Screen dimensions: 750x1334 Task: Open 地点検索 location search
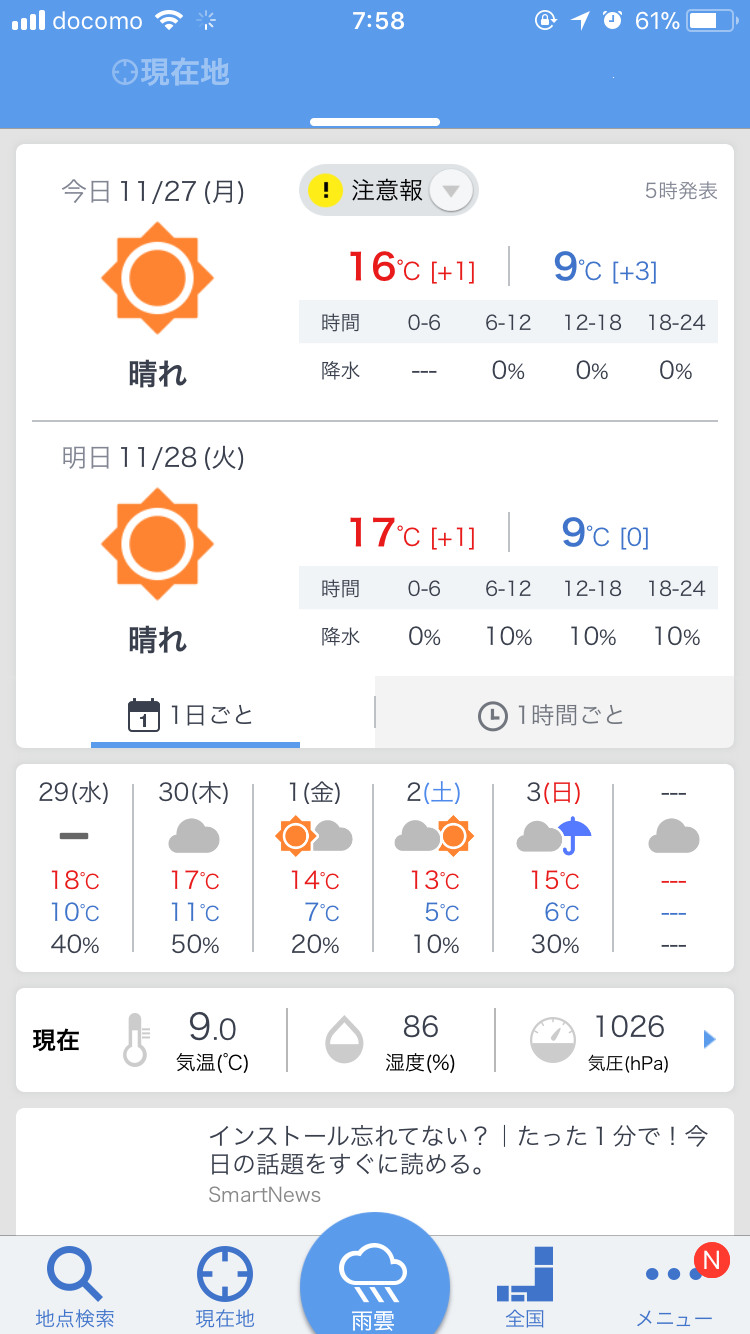[x=75, y=1287]
